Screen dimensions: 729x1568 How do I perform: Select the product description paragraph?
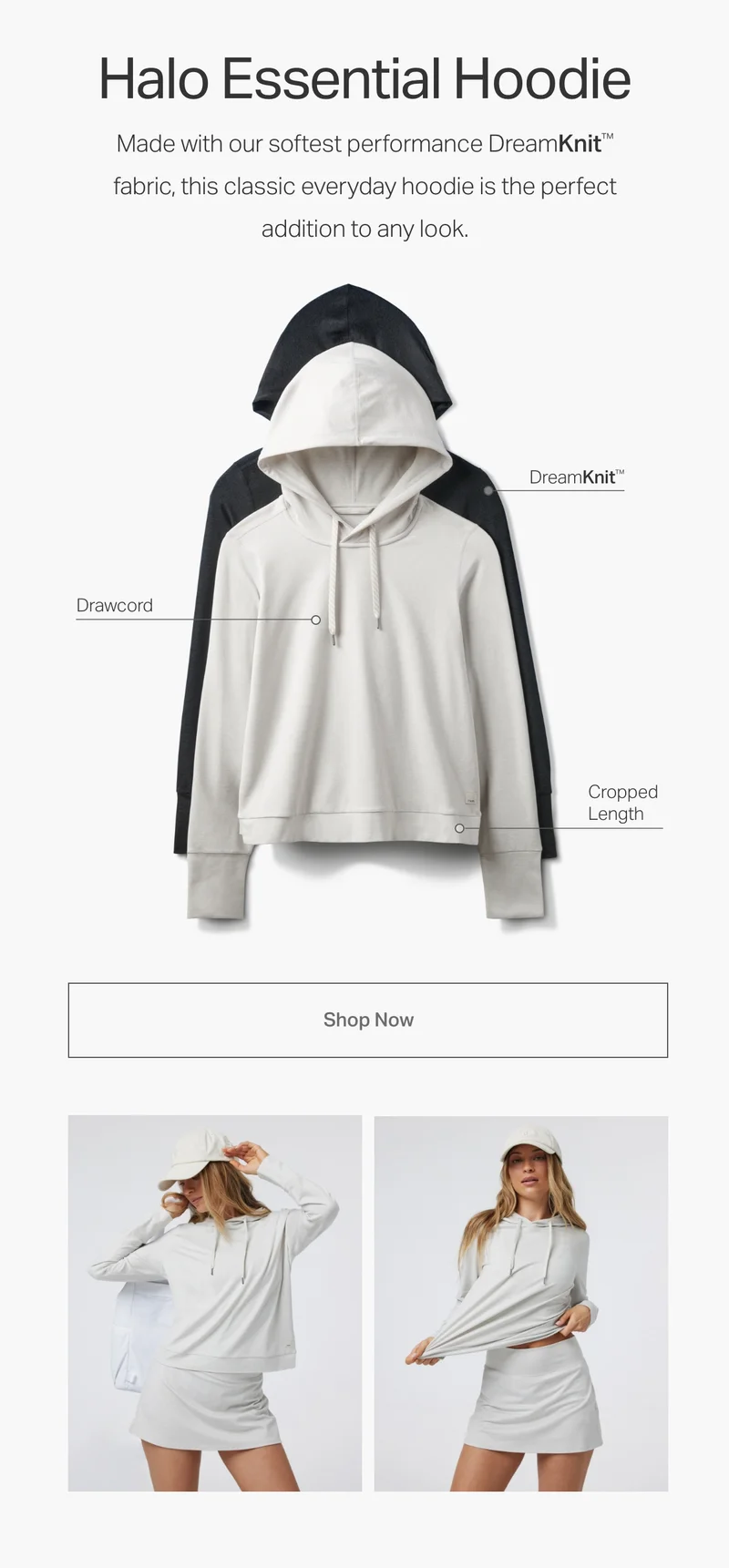click(364, 186)
